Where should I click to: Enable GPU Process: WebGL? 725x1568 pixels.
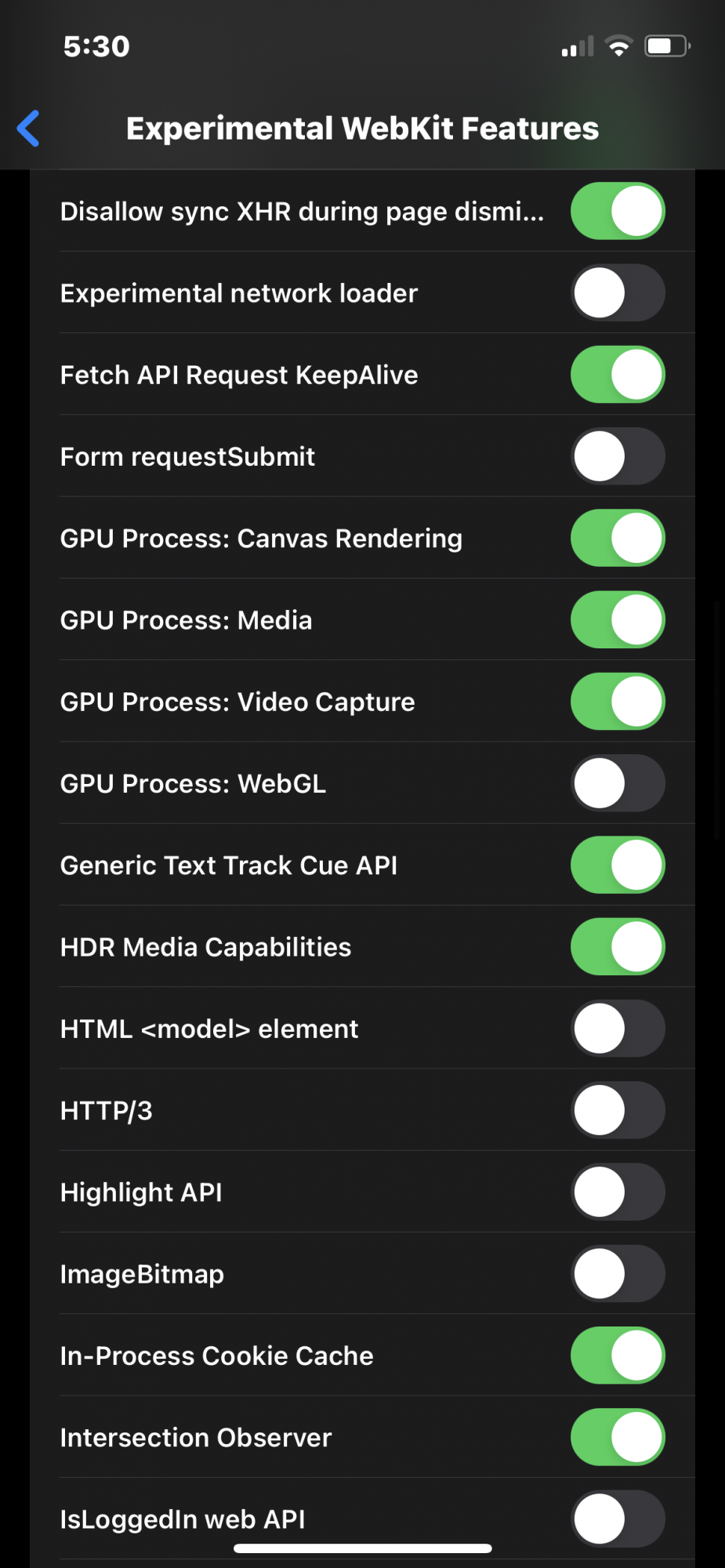618,783
